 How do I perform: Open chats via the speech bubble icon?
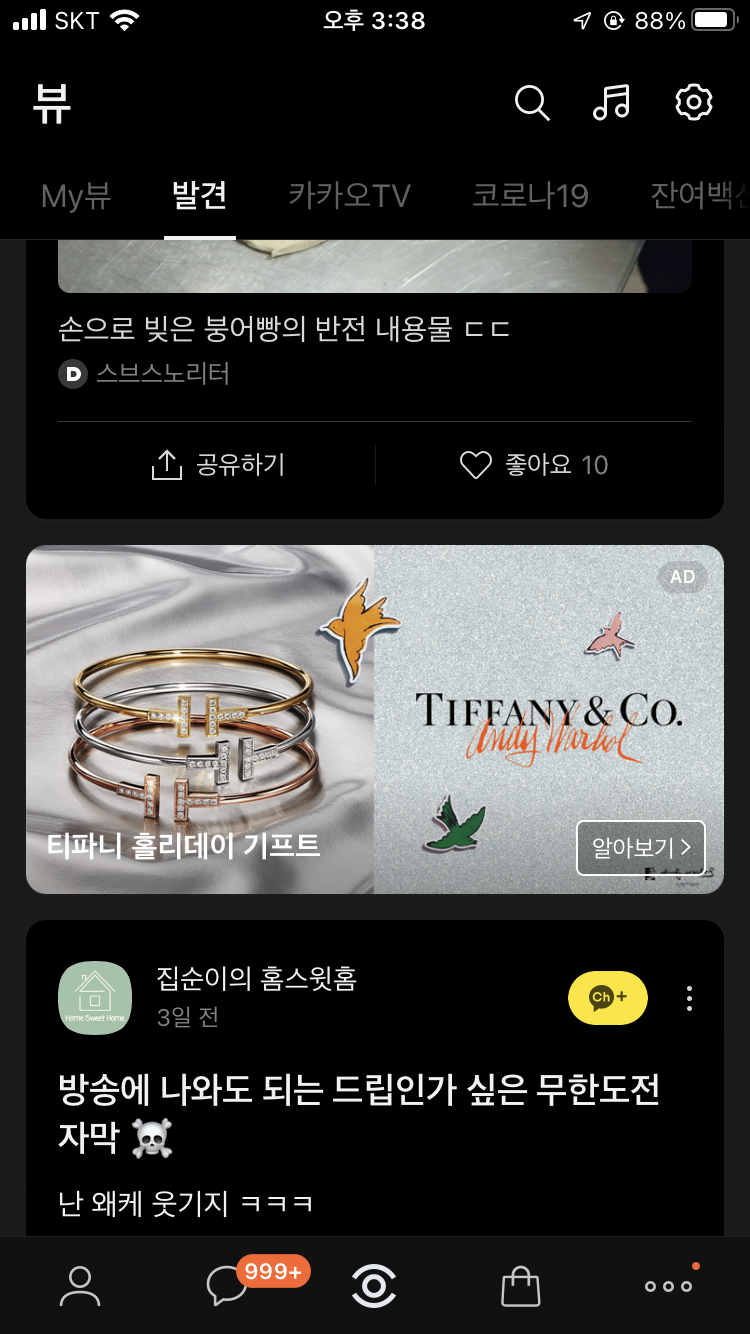click(x=225, y=1287)
